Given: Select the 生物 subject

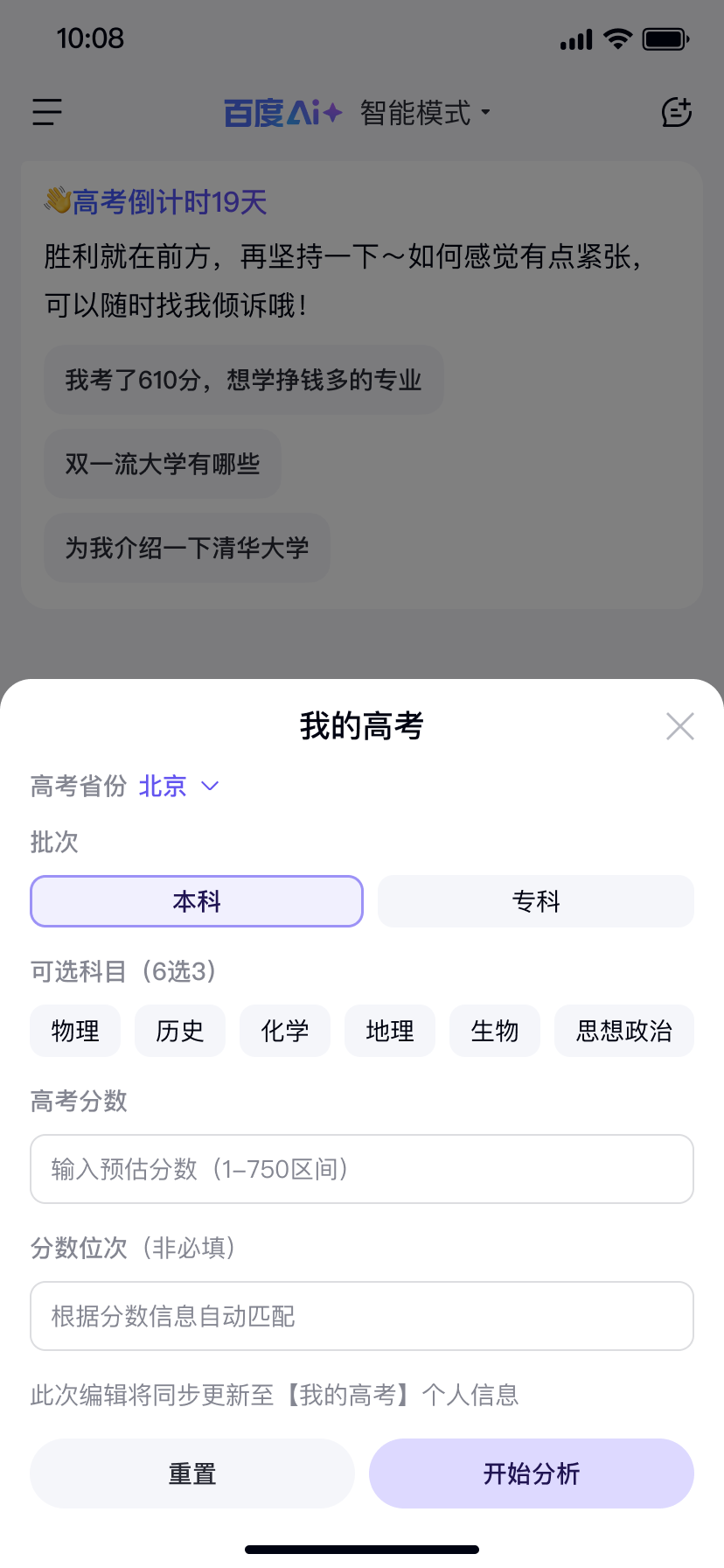Looking at the screenshot, I should 494,1031.
